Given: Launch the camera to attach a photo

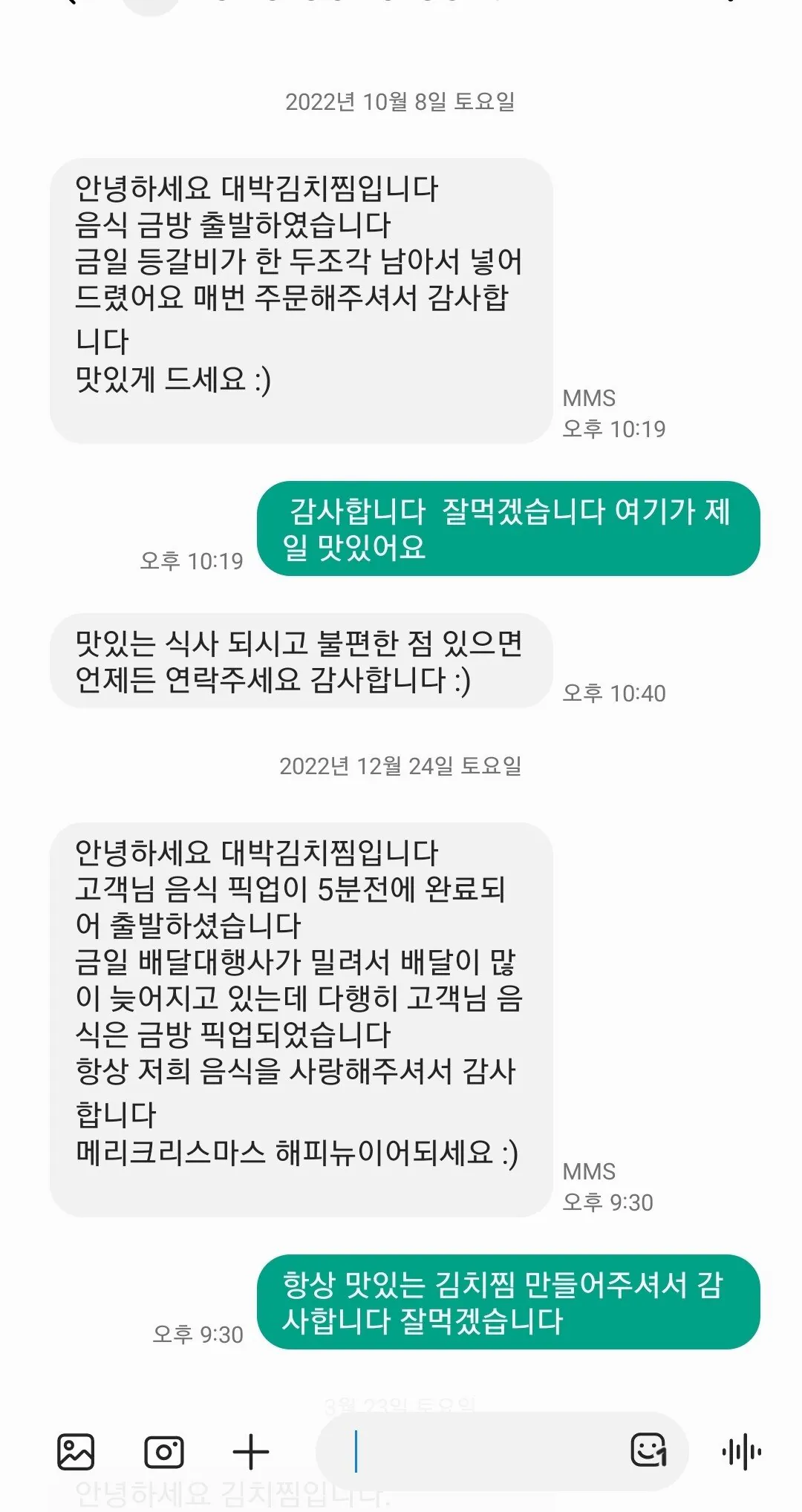Looking at the screenshot, I should click(164, 1452).
